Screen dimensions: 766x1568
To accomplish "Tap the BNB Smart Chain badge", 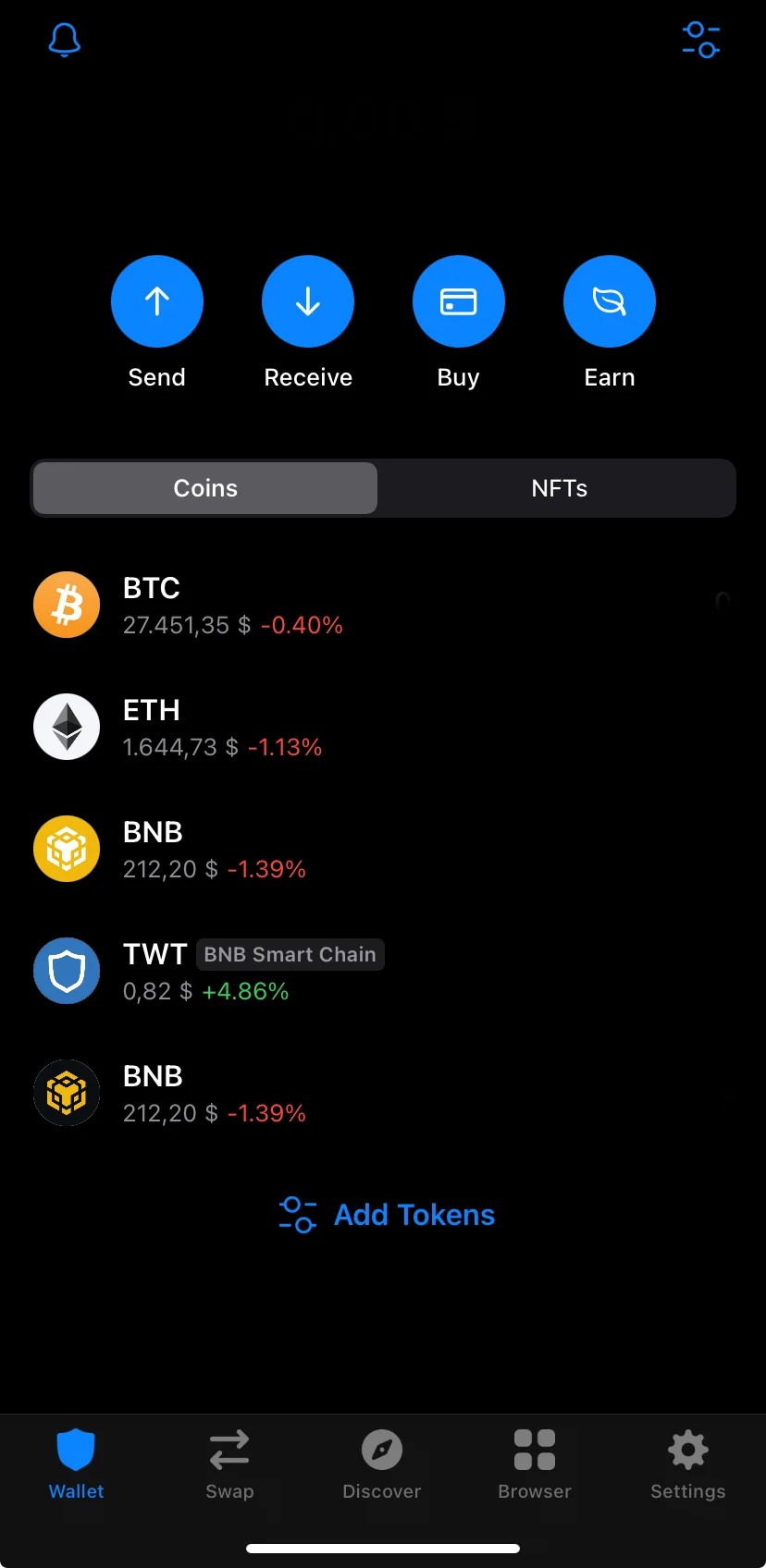I will [290, 954].
